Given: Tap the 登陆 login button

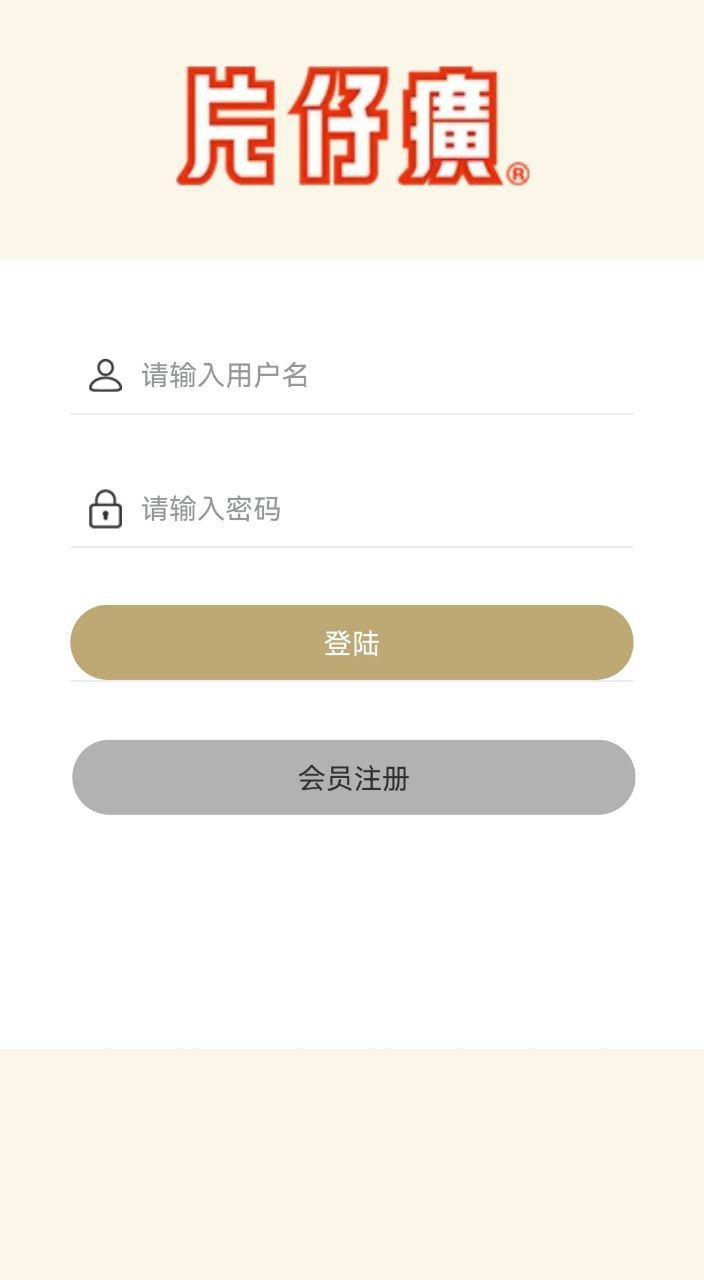Looking at the screenshot, I should (352, 643).
